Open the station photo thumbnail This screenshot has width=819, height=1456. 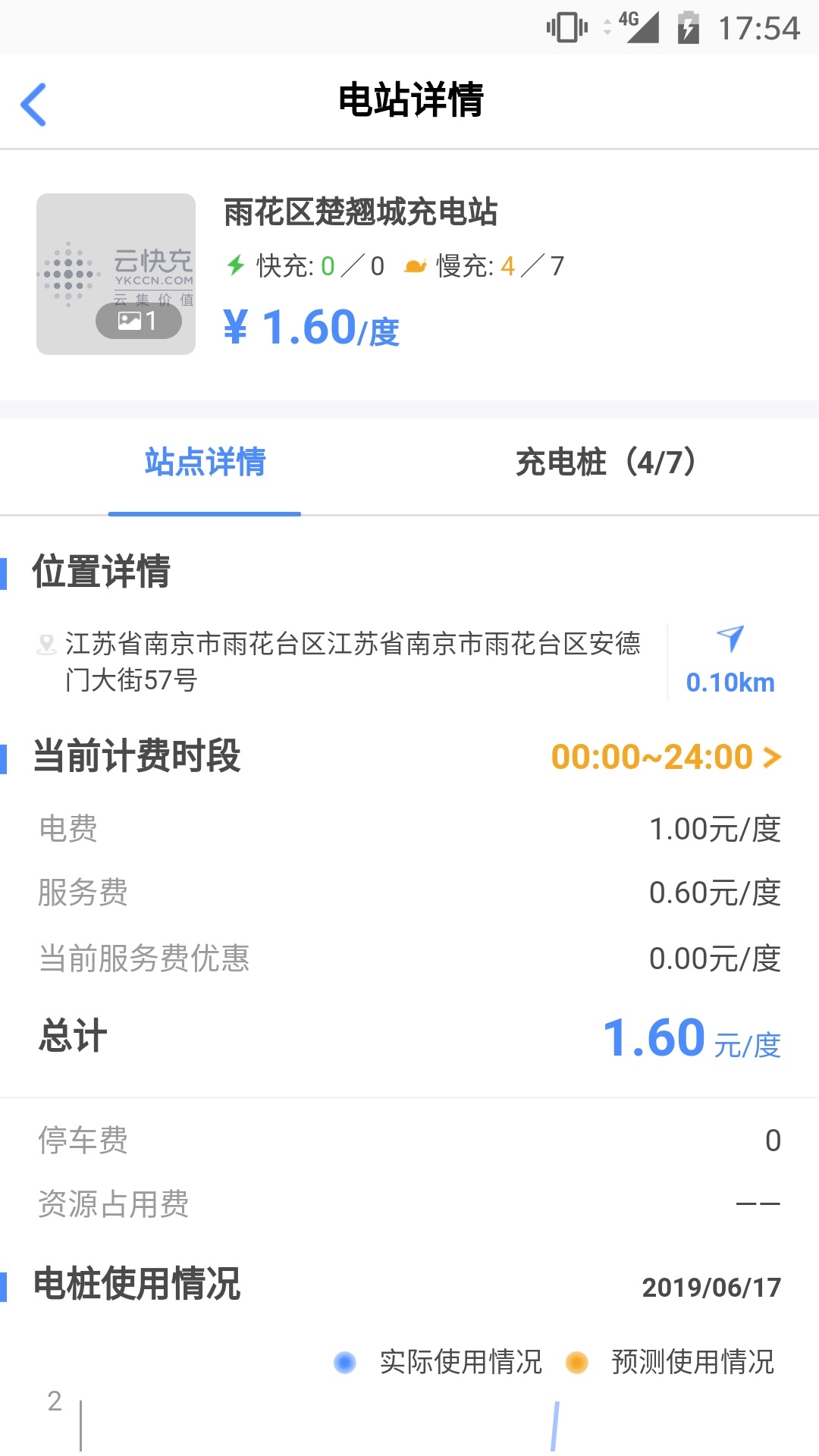(x=116, y=274)
